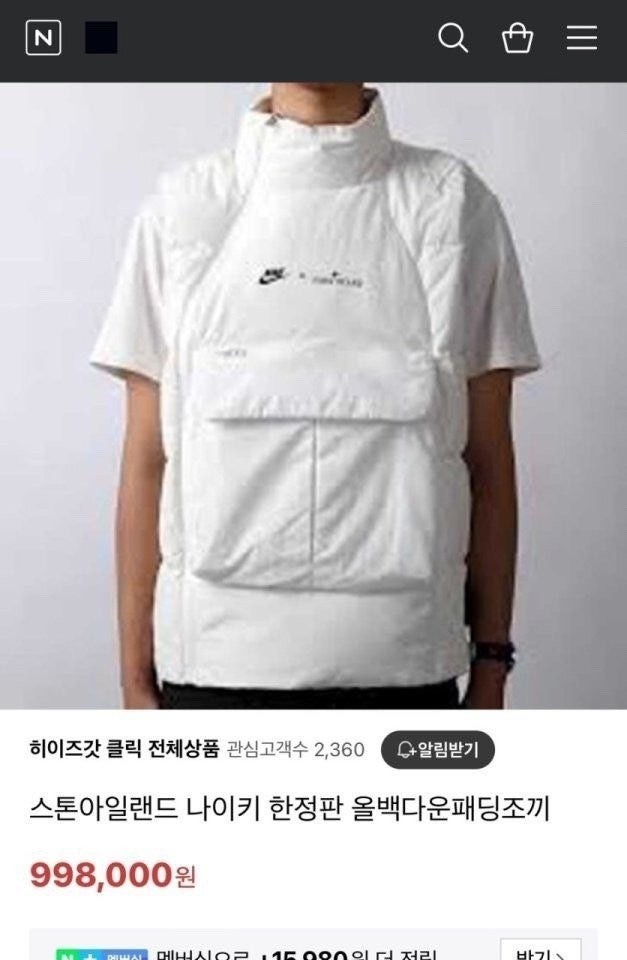Open the search magnifier icon
The image size is (627, 960).
coord(453,38)
